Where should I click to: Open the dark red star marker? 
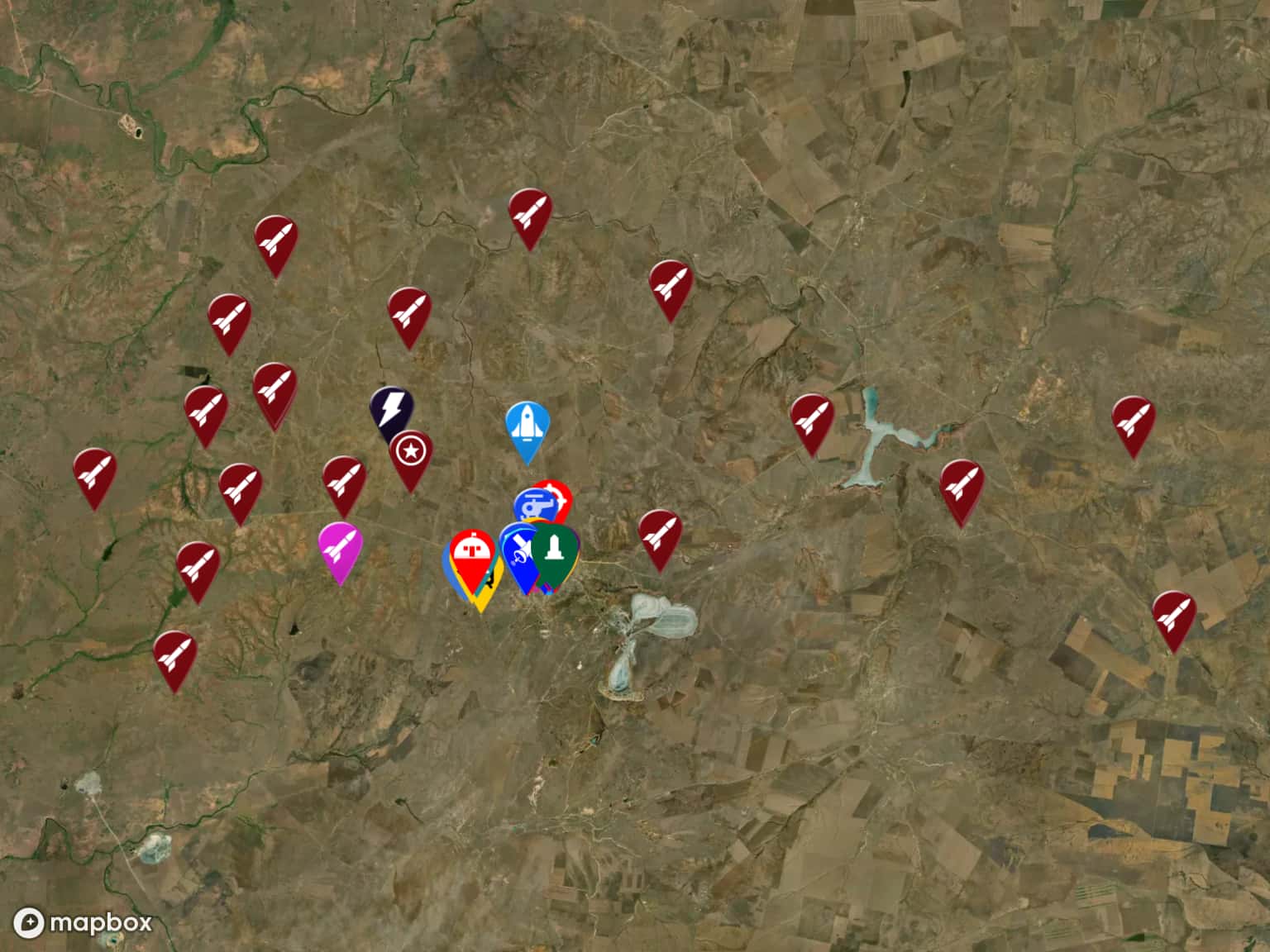coord(412,453)
